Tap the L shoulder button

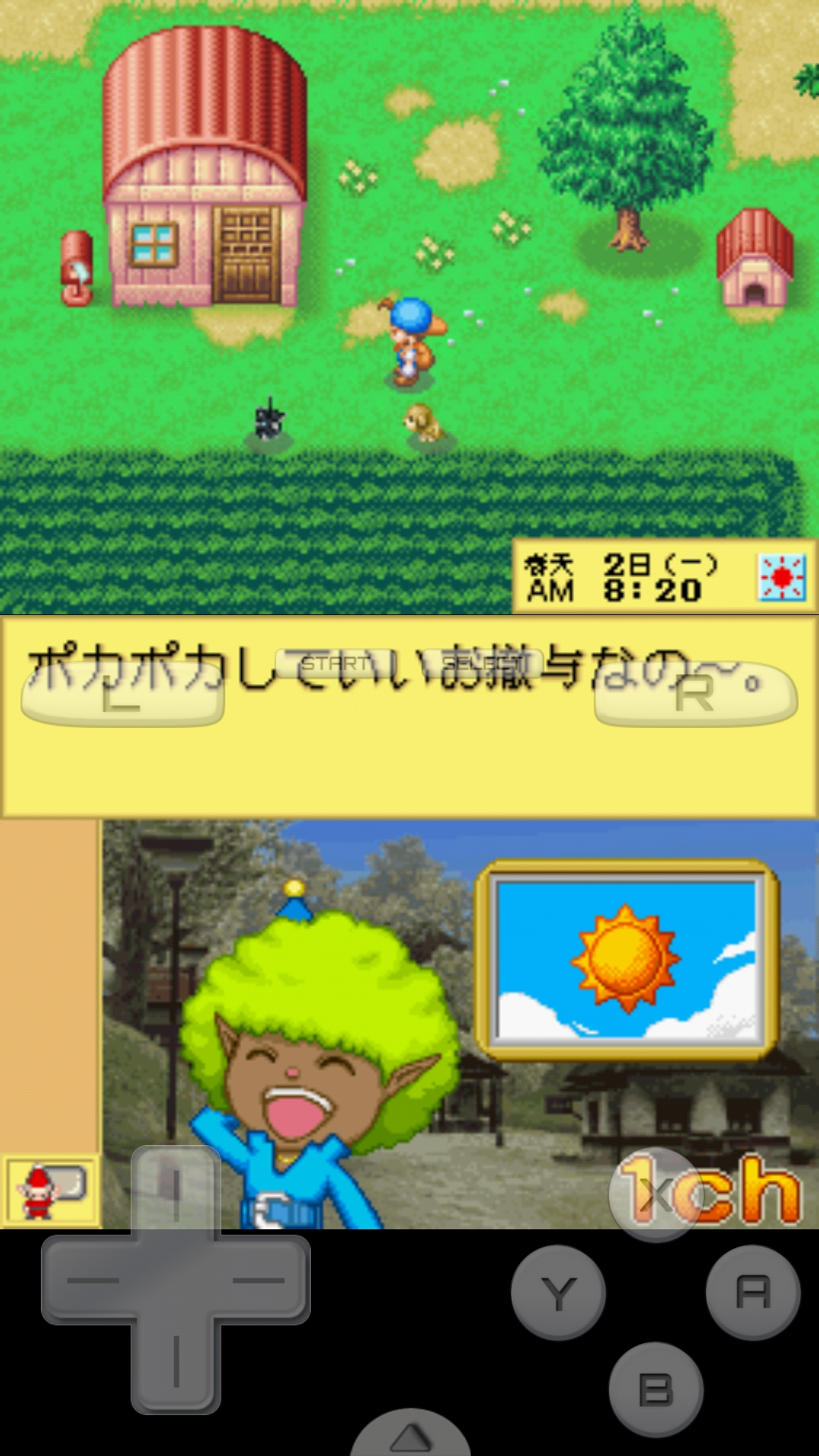122,694
